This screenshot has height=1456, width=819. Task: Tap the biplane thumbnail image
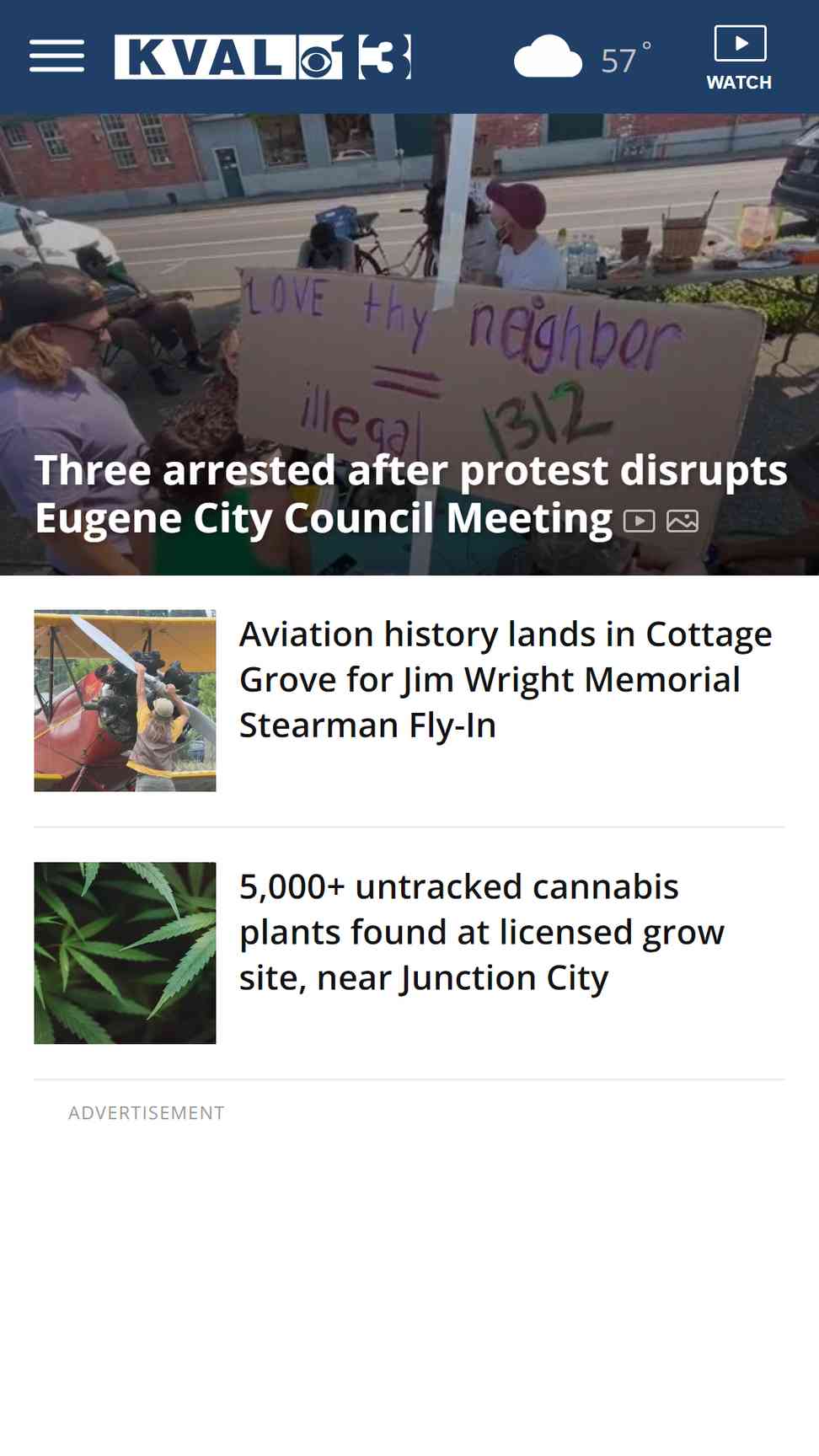click(125, 700)
